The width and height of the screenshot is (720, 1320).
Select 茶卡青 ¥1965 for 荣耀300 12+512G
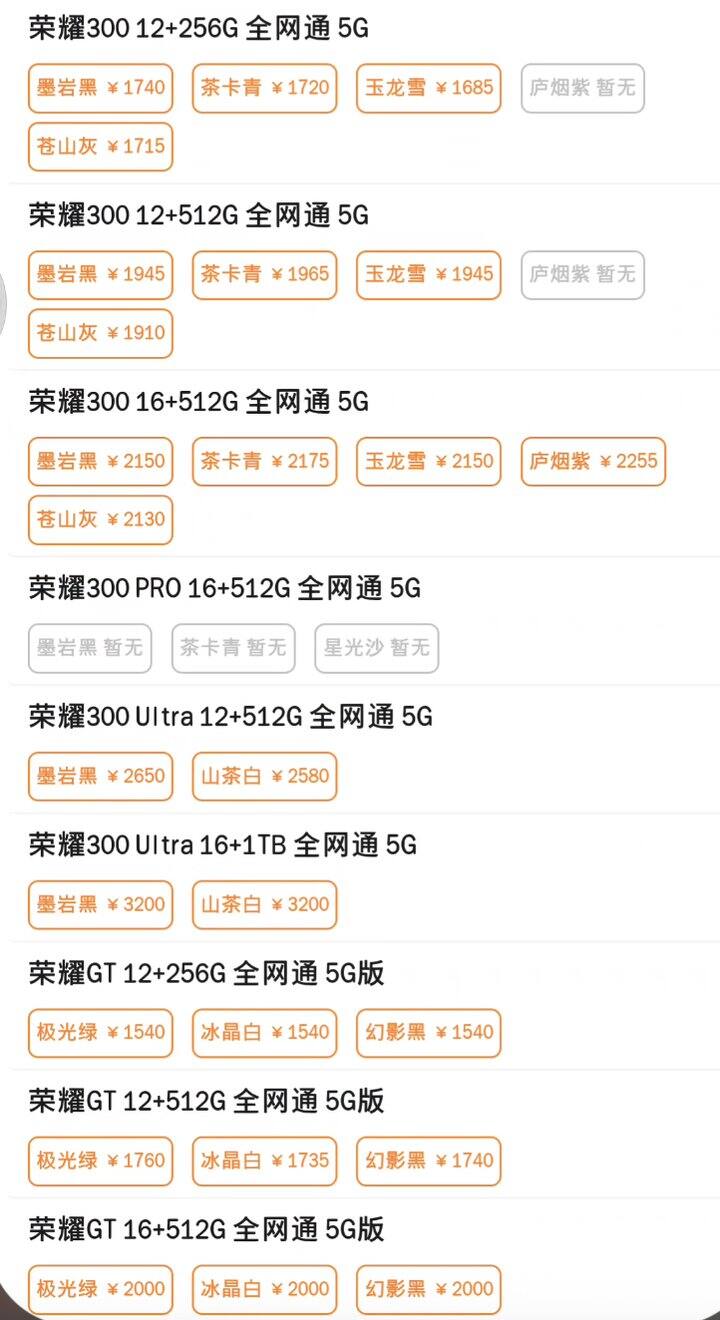tap(264, 274)
